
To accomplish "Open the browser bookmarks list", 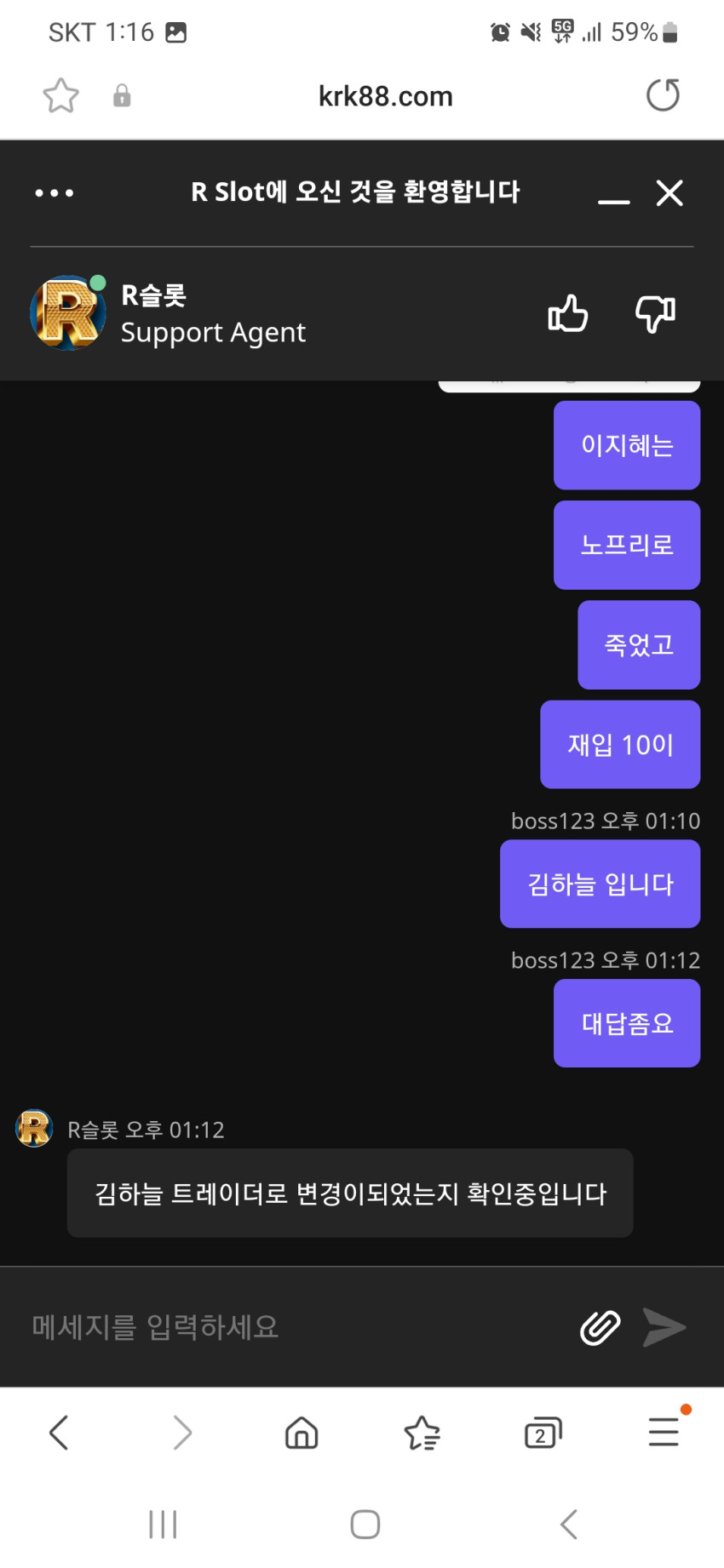I will (422, 1433).
